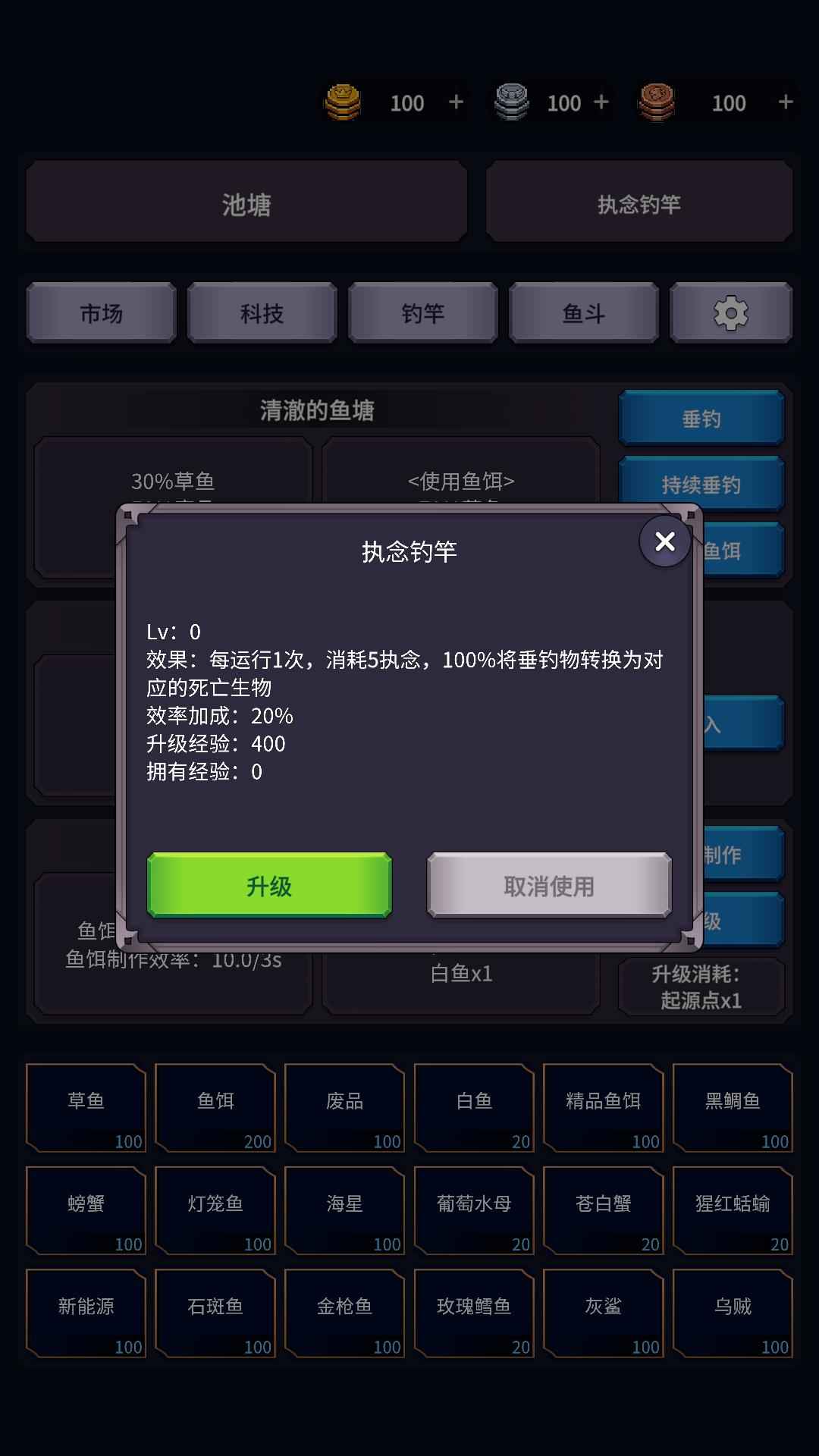Open the 执念钓竿 panel button at top
This screenshot has width=819, height=1456.
point(639,204)
